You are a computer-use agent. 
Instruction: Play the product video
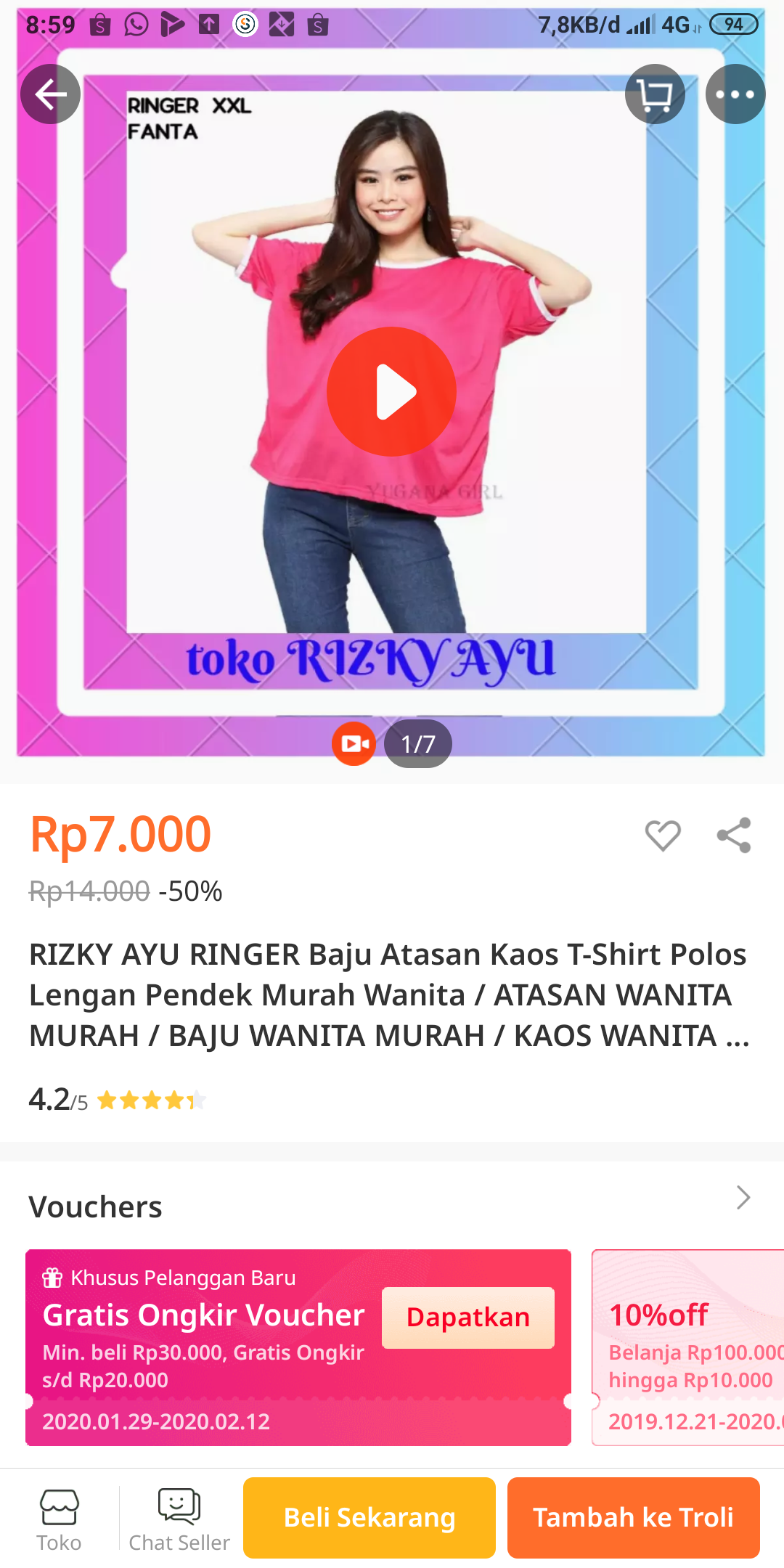coord(391,392)
